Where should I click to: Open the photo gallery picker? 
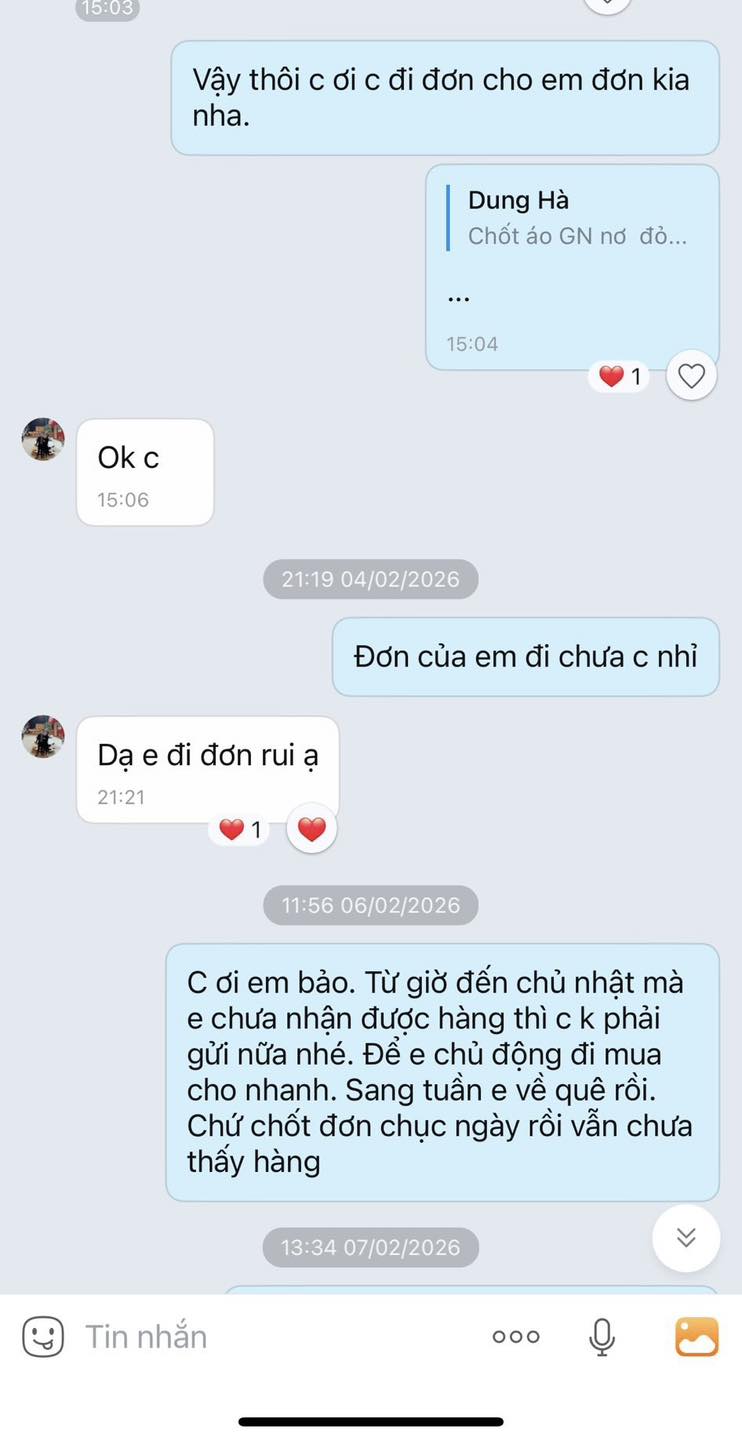(697, 1336)
